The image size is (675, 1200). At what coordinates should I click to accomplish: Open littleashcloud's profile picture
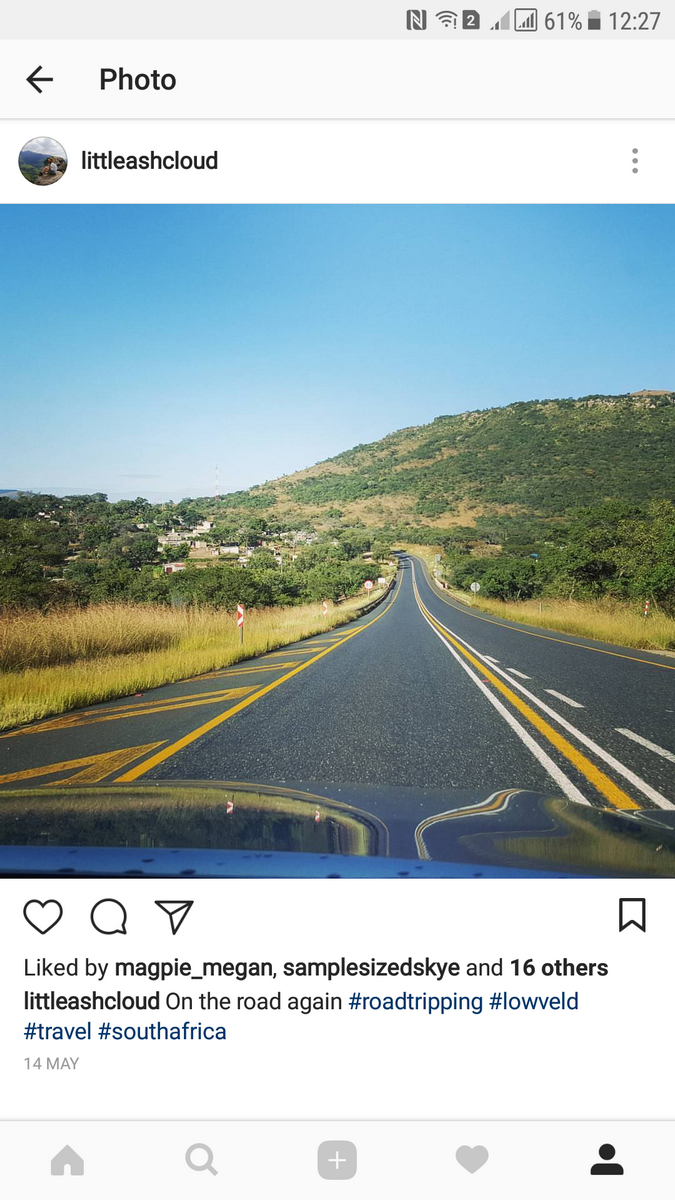click(x=43, y=161)
